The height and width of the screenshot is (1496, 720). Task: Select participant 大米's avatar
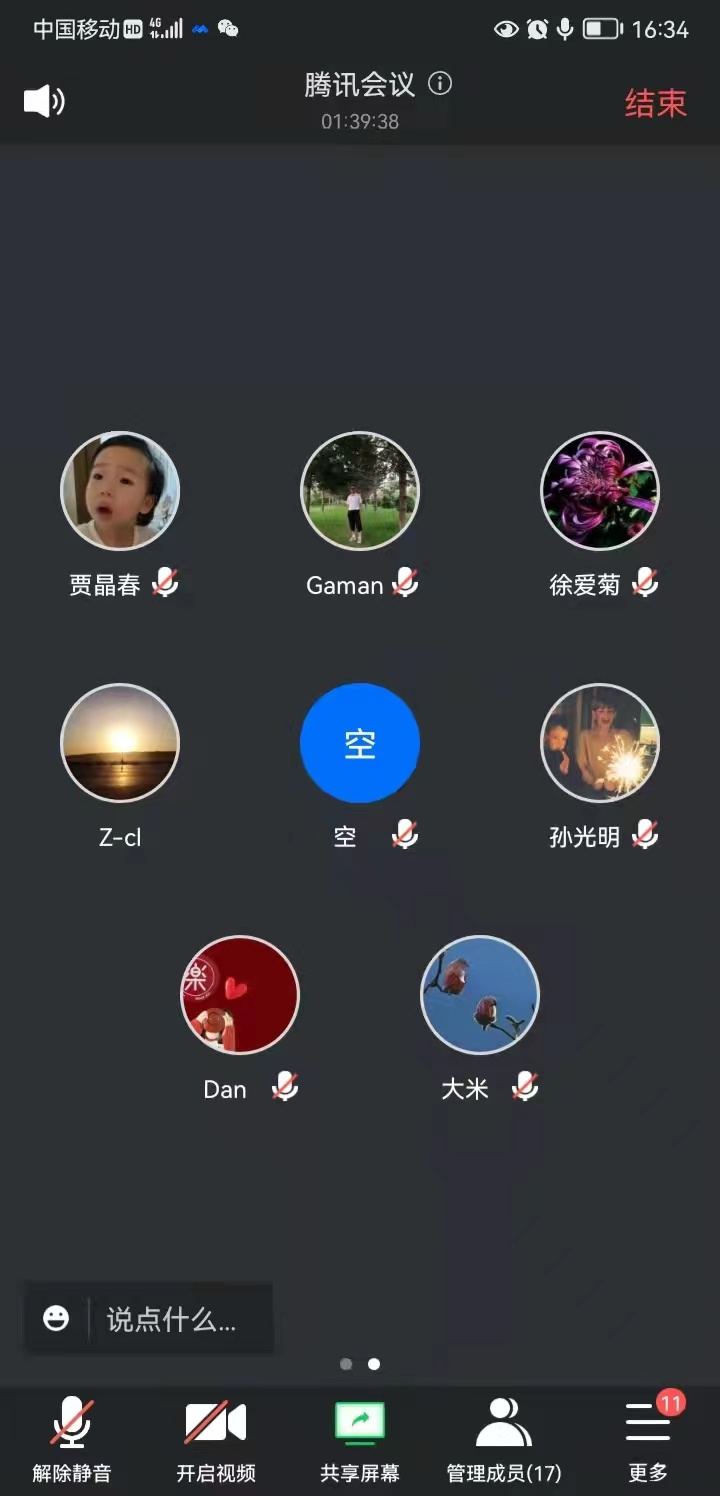click(480, 995)
